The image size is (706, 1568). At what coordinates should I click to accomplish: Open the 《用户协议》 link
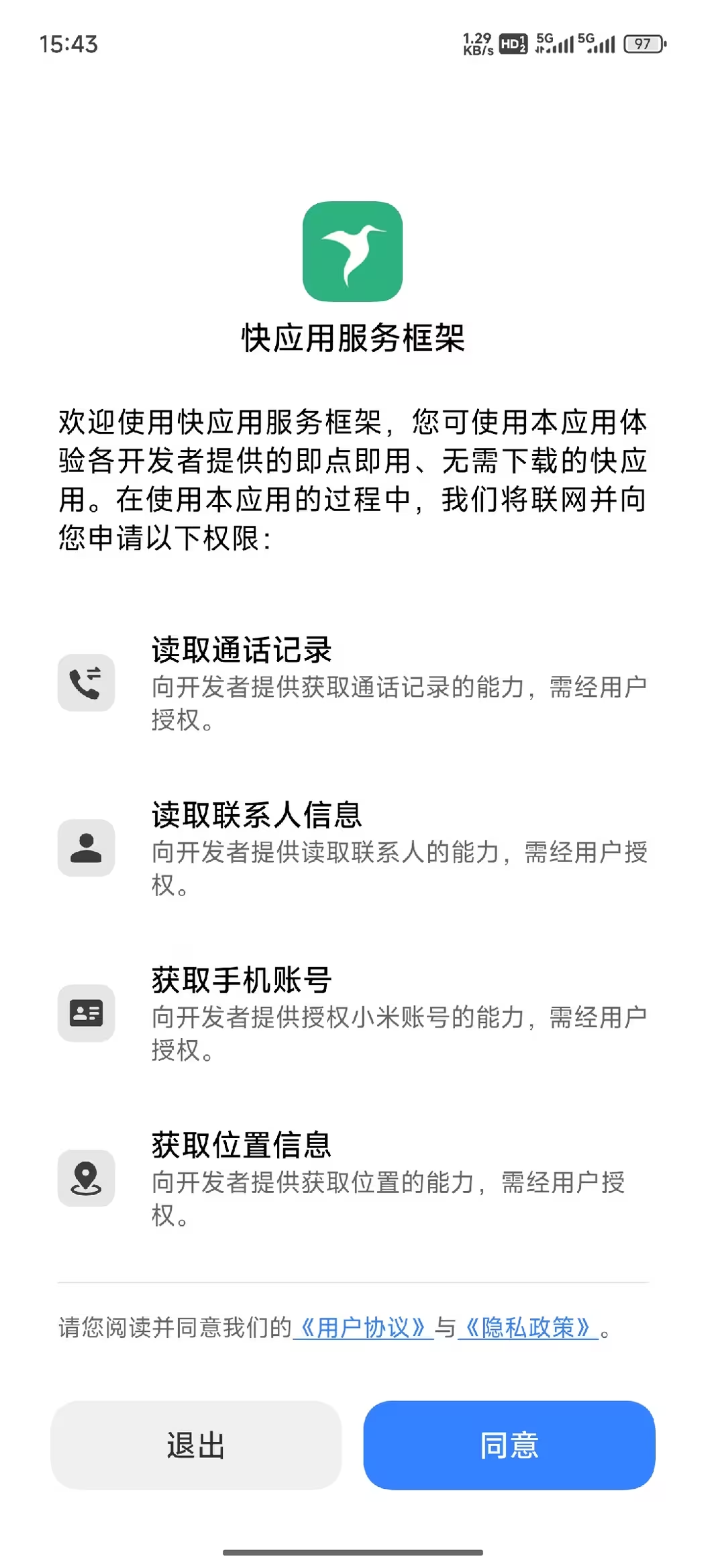[x=363, y=1327]
